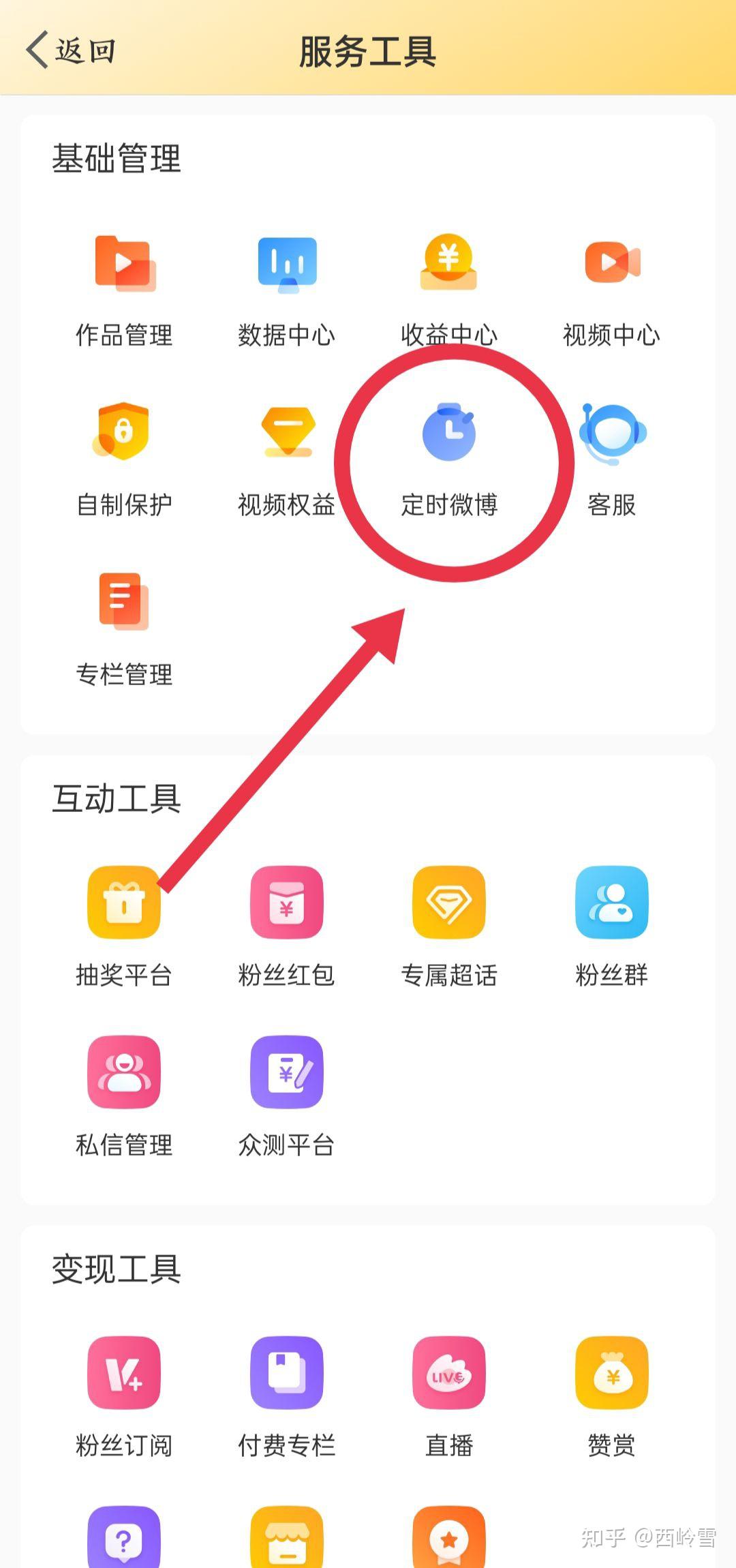736x1568 pixels.
Task: Open 众测平台
Action: click(x=286, y=1072)
